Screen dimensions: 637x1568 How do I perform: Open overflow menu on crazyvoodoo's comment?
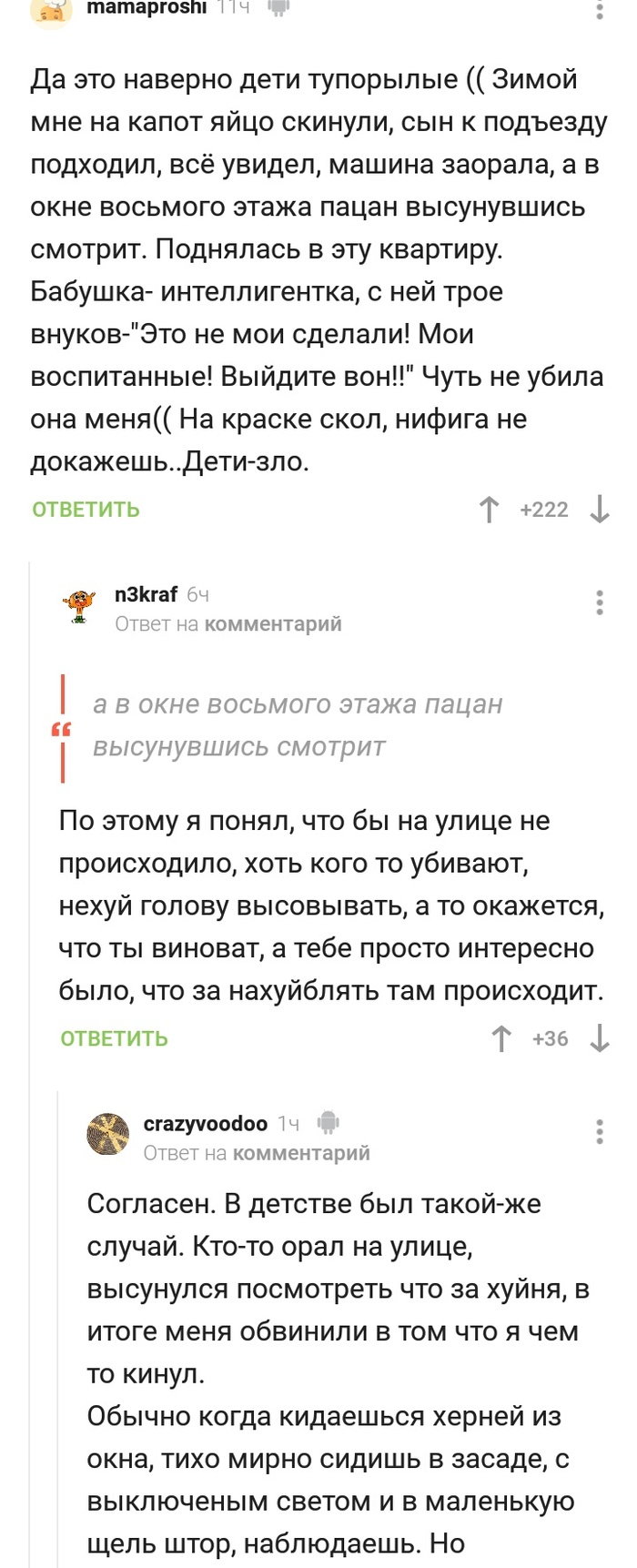click(599, 1131)
